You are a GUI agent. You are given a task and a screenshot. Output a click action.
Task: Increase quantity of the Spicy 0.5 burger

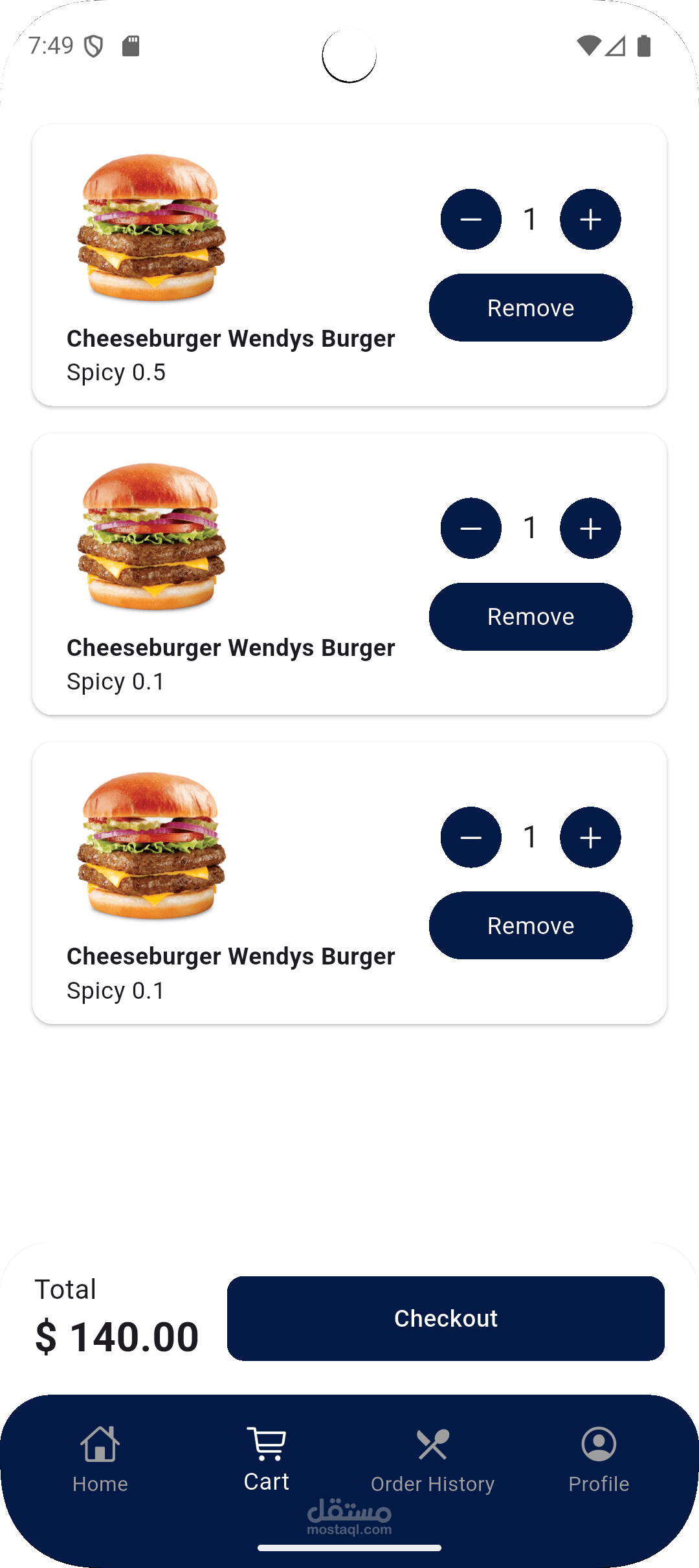point(590,219)
